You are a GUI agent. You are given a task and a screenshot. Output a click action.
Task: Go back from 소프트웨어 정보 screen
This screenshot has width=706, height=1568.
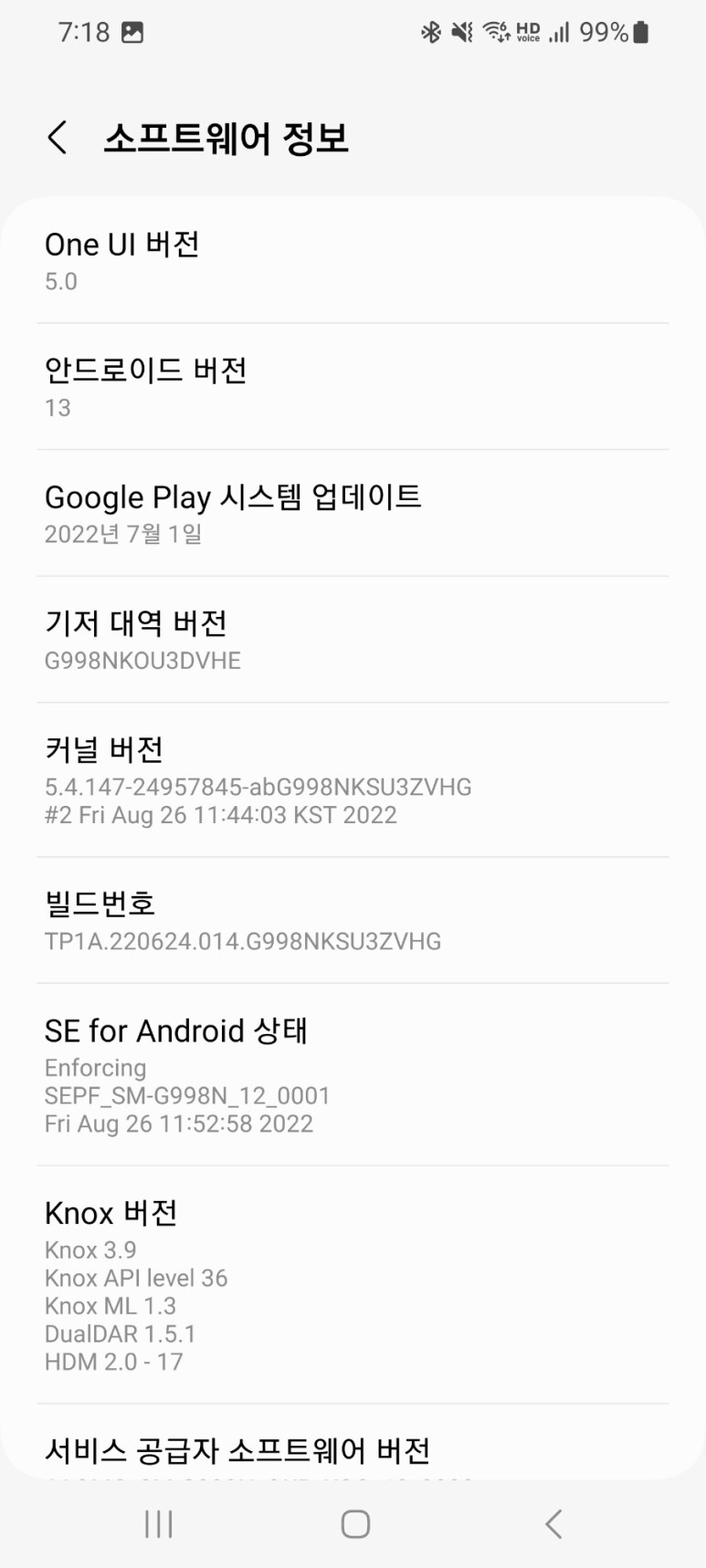click(58, 138)
